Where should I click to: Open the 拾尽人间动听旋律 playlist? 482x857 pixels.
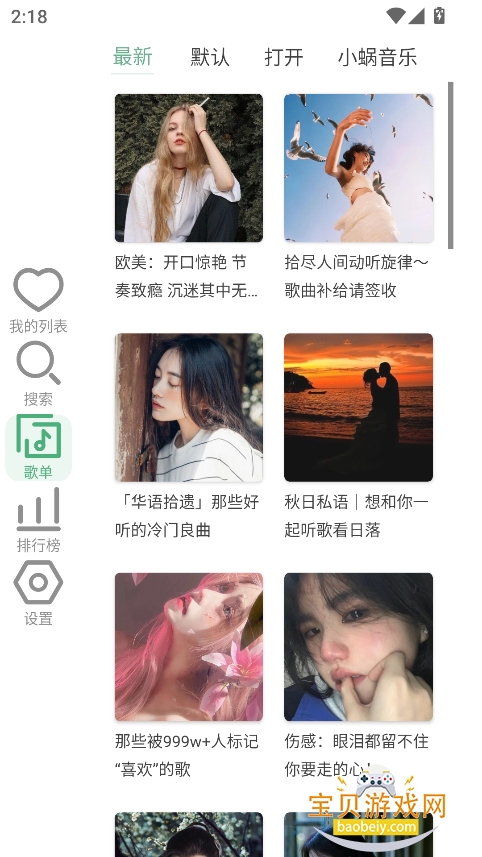click(x=358, y=197)
